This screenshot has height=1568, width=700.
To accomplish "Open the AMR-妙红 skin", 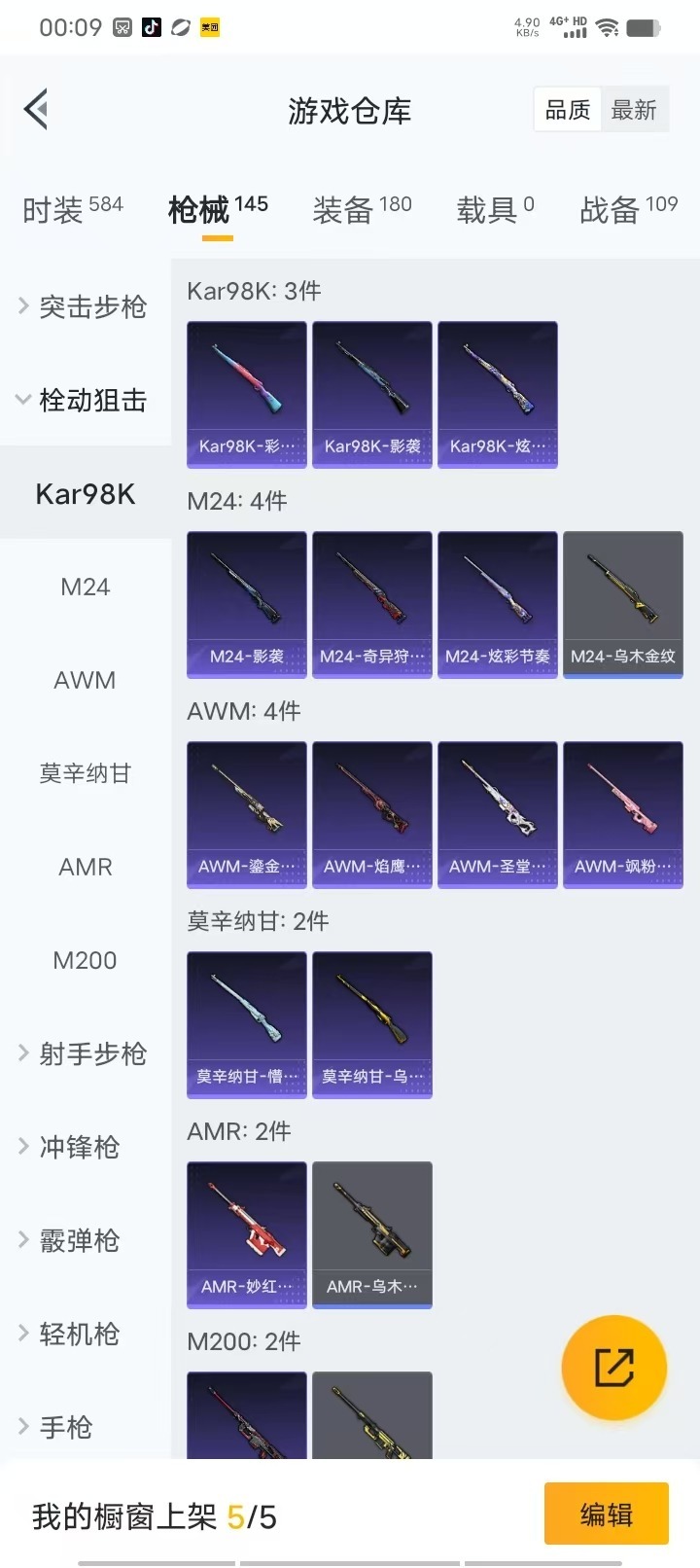I will coord(247,1234).
